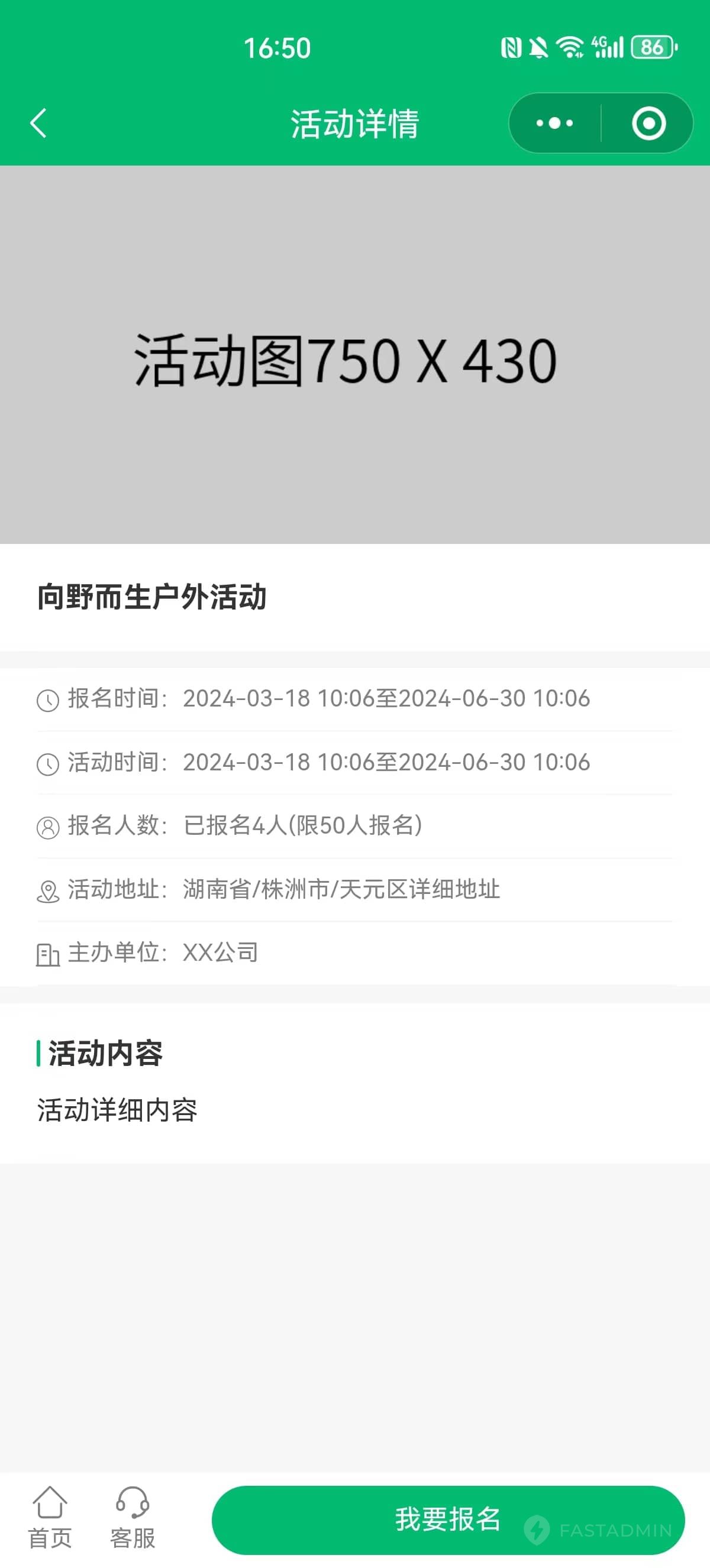Contact 客服 customer service

click(x=132, y=1517)
